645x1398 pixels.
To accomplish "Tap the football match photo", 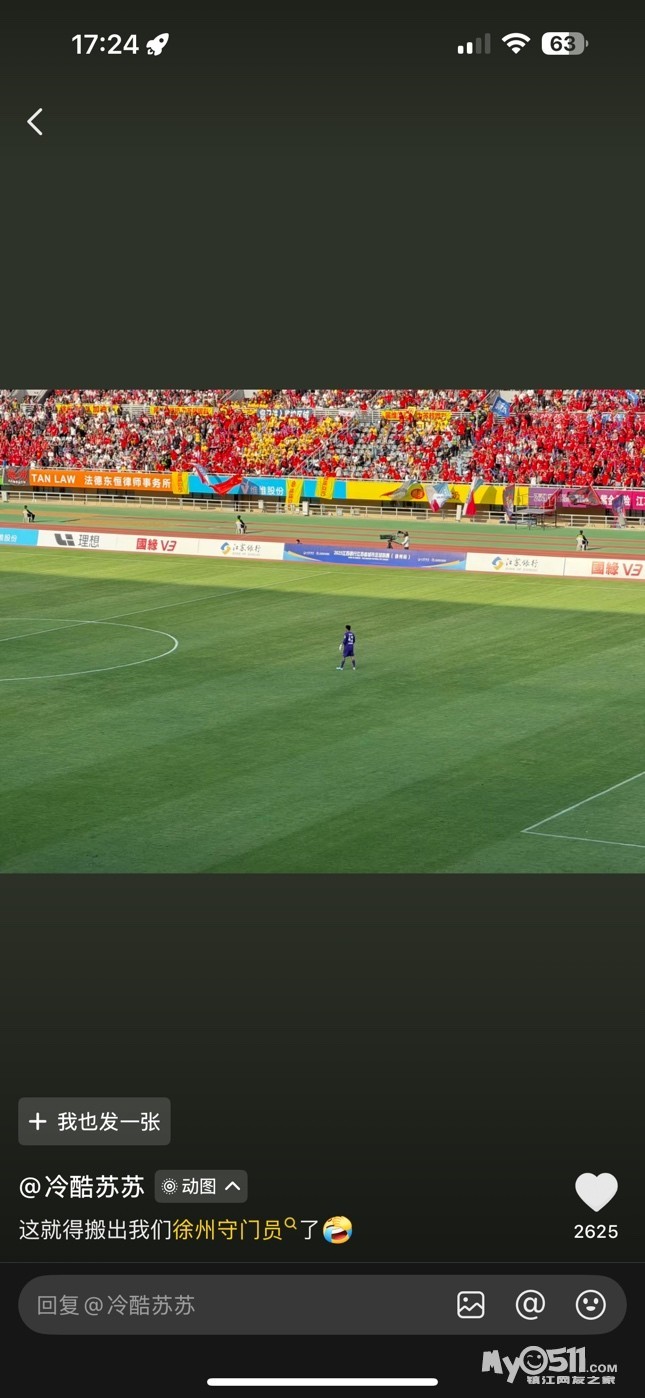I will click(x=322, y=630).
